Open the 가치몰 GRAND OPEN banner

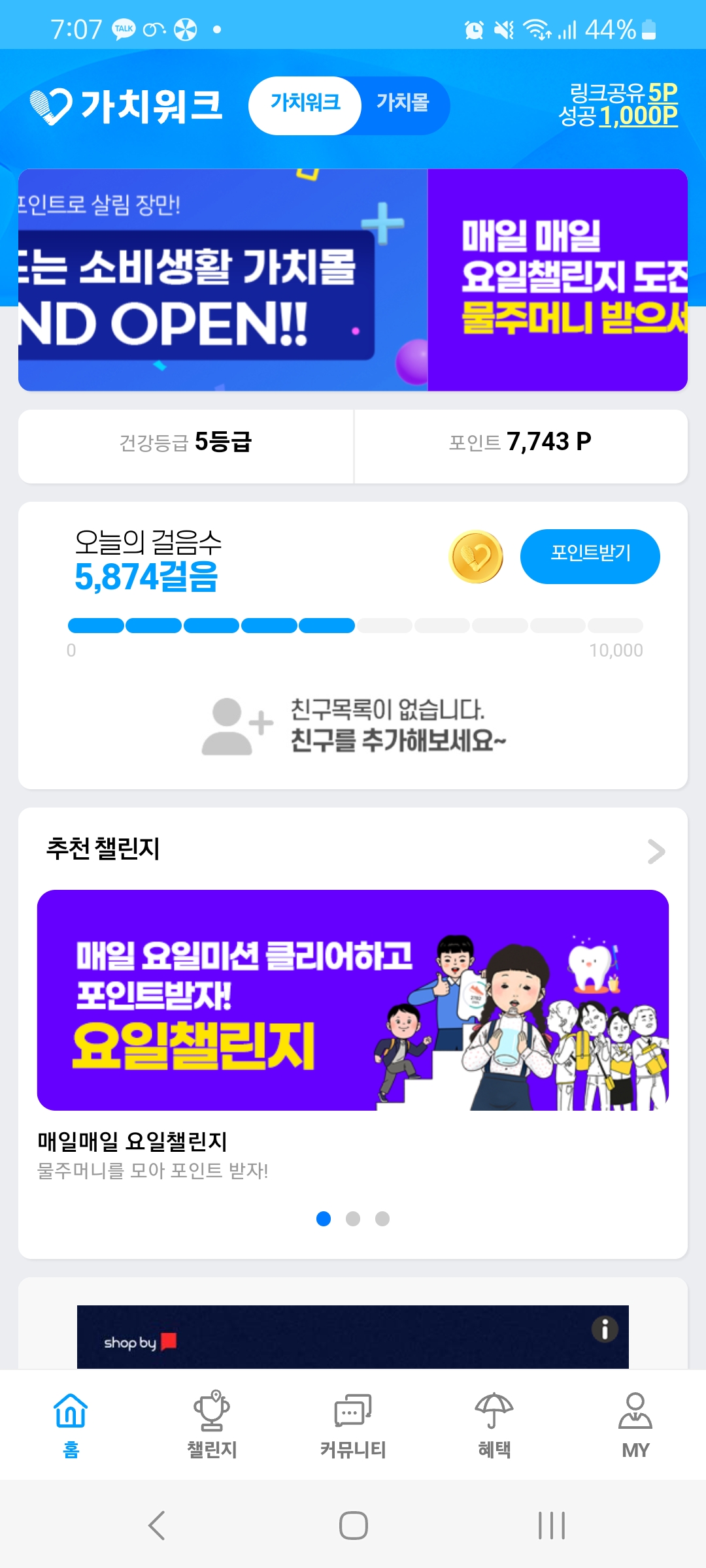222,281
